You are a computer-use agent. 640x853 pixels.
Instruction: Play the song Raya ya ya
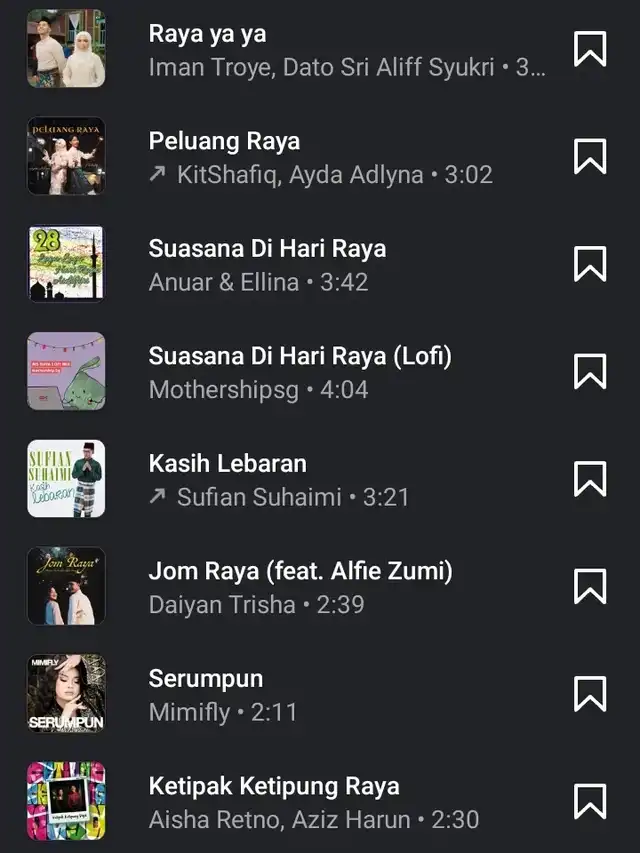(x=300, y=49)
